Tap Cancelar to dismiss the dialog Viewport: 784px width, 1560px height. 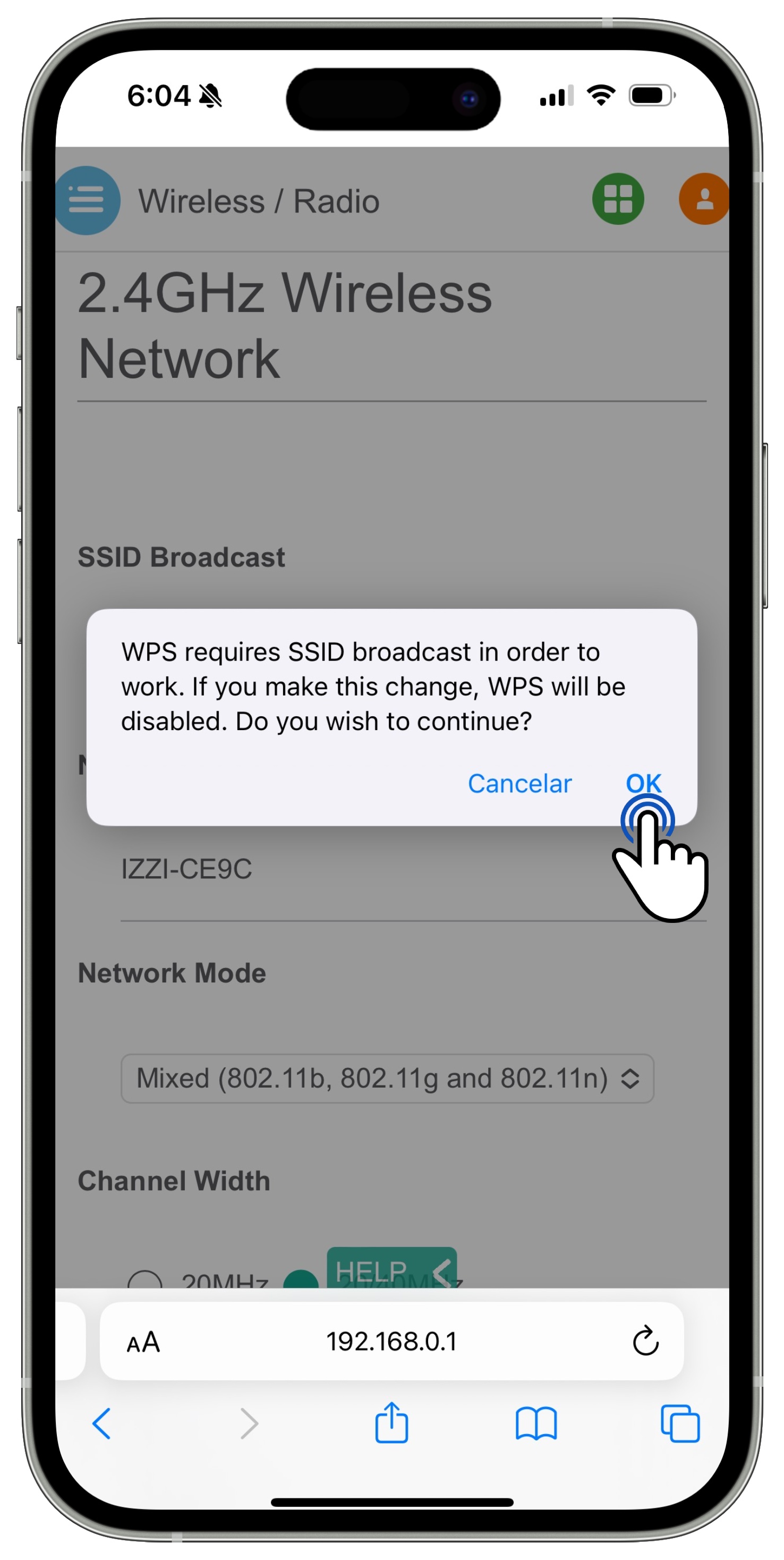pyautogui.click(x=519, y=784)
